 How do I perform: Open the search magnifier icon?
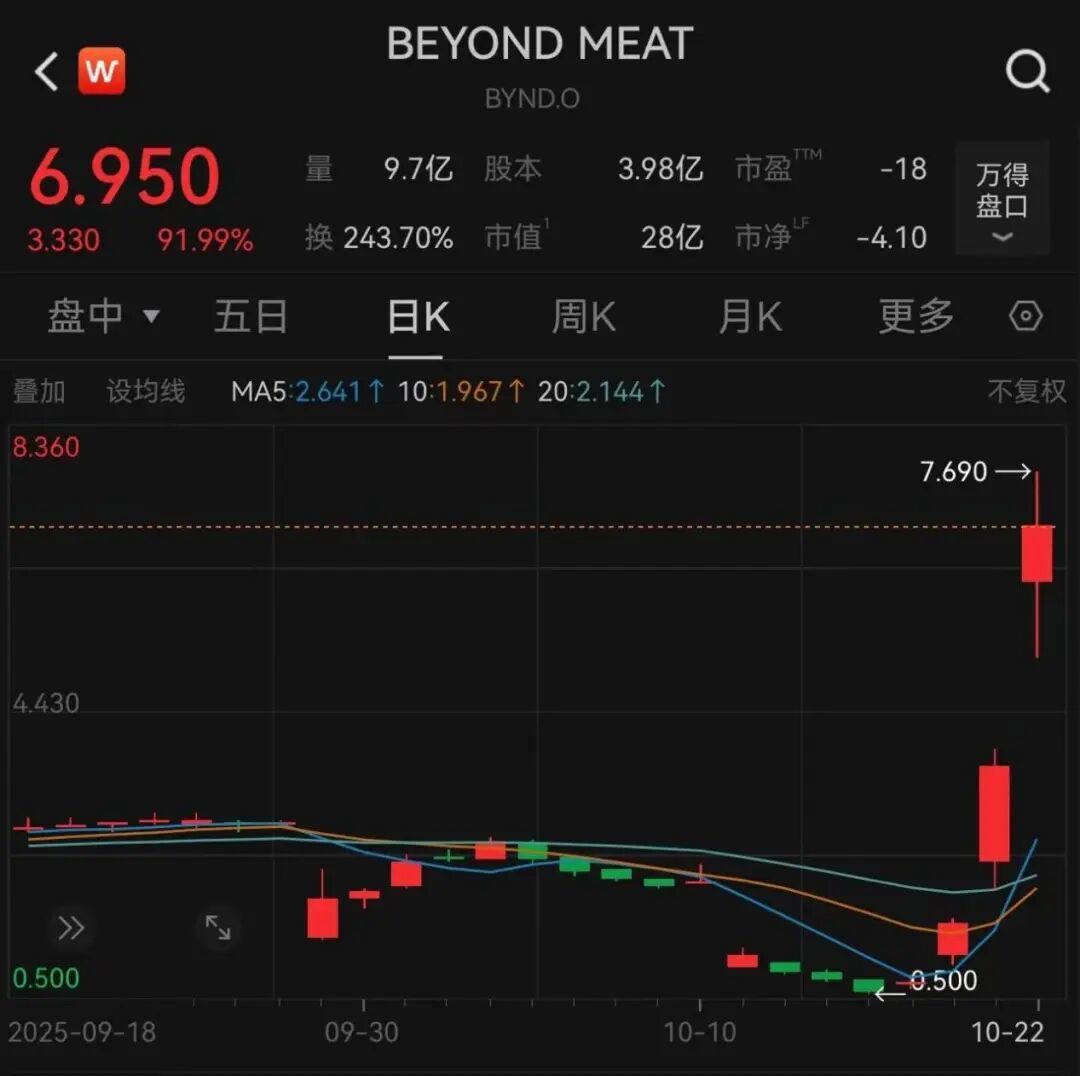pyautogui.click(x=1026, y=72)
